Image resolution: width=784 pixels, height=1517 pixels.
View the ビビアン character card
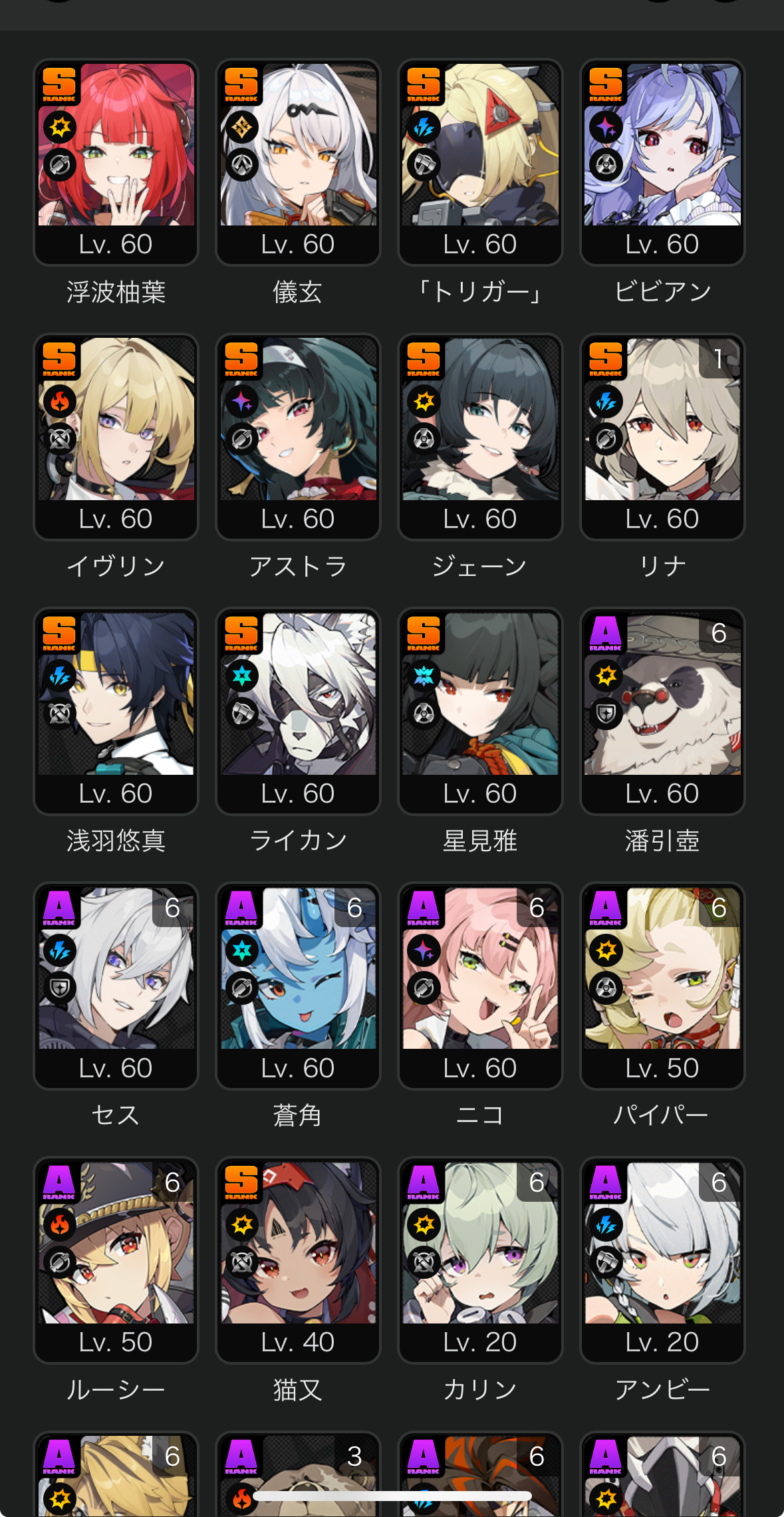pyautogui.click(x=662, y=162)
